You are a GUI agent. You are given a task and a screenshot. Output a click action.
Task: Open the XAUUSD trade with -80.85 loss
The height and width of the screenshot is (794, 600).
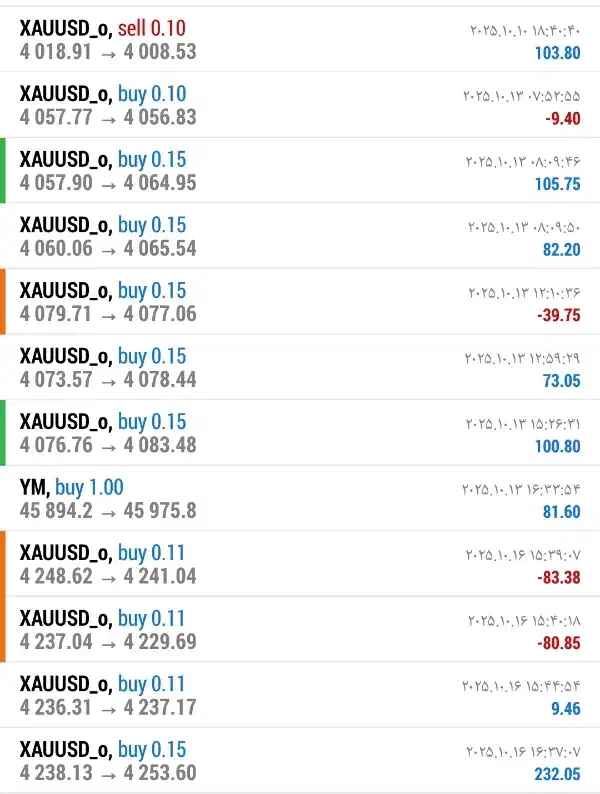click(300, 629)
